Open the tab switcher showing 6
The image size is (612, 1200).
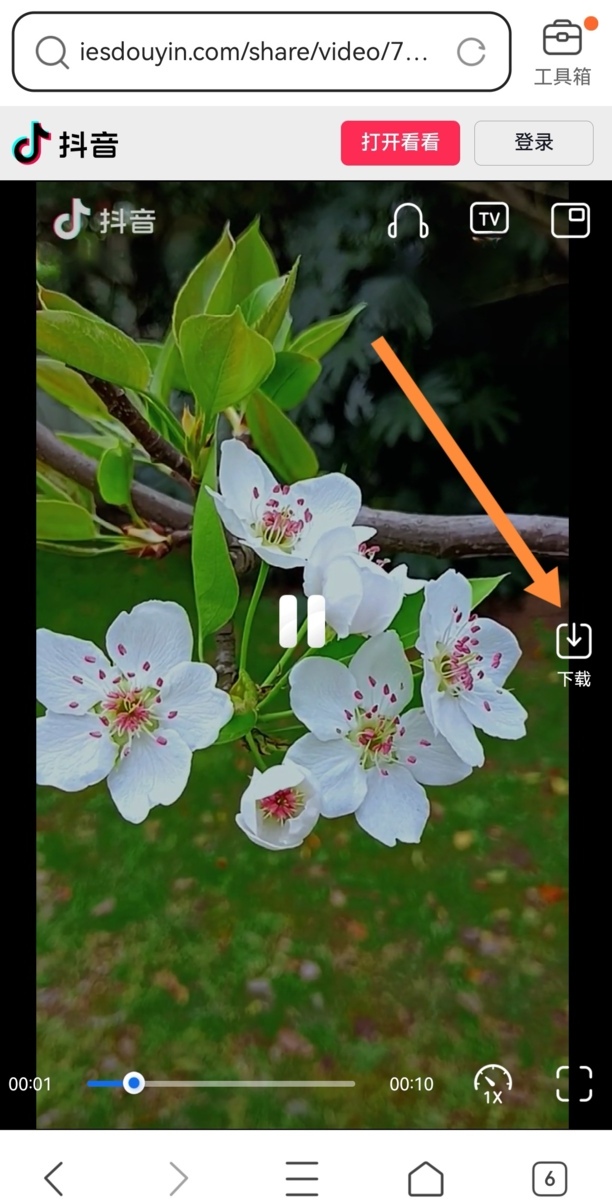coord(549,1177)
